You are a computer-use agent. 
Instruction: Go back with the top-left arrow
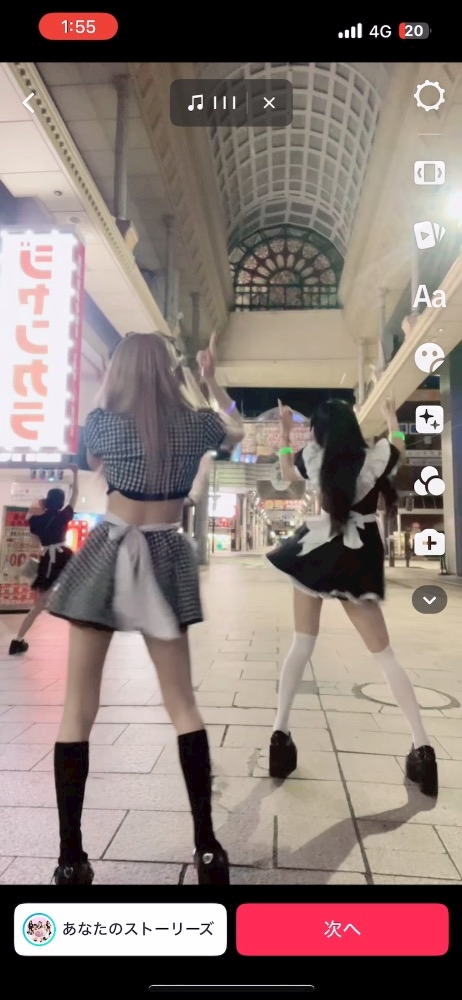tap(29, 103)
